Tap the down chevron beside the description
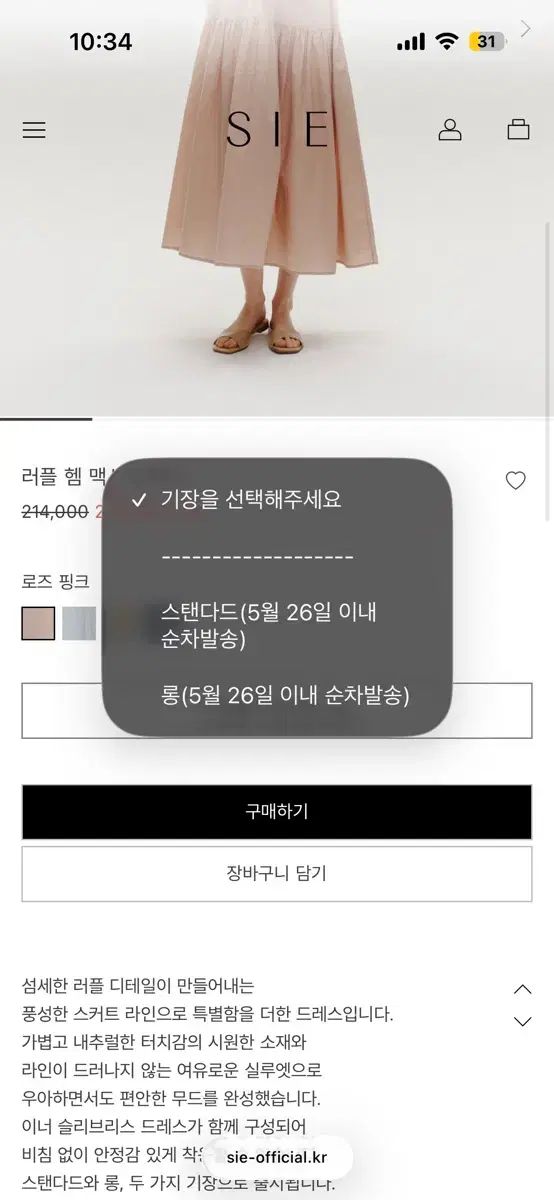This screenshot has height=1200, width=554. click(x=522, y=1022)
